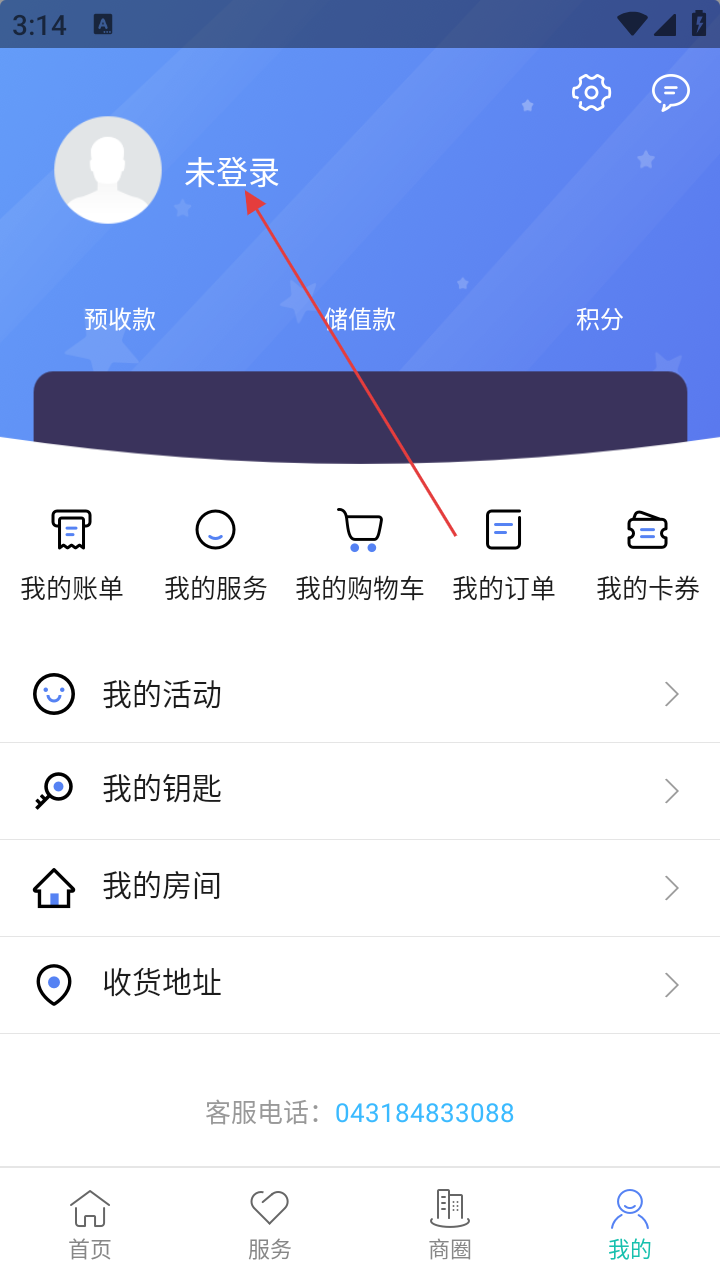Tap the default profile avatar
This screenshot has width=720, height=1280.
point(108,170)
